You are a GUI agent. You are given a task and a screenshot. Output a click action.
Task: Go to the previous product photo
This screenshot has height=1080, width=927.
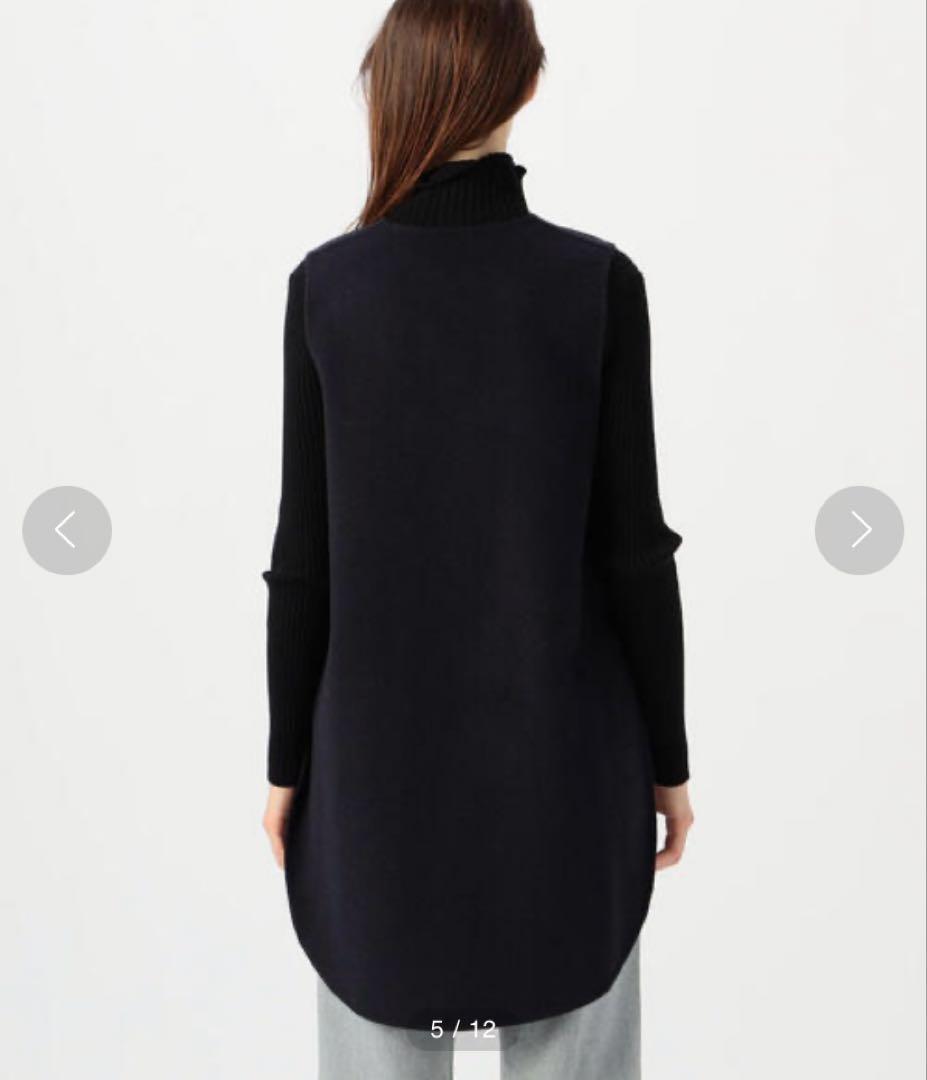pyautogui.click(x=67, y=531)
